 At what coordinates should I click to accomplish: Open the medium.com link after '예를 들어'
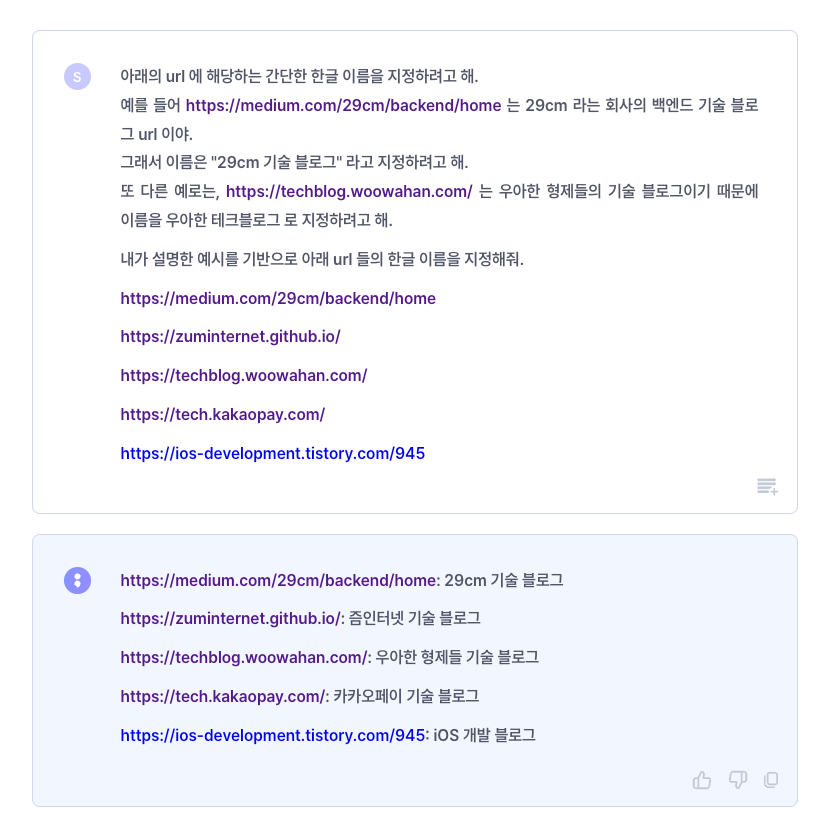[343, 105]
